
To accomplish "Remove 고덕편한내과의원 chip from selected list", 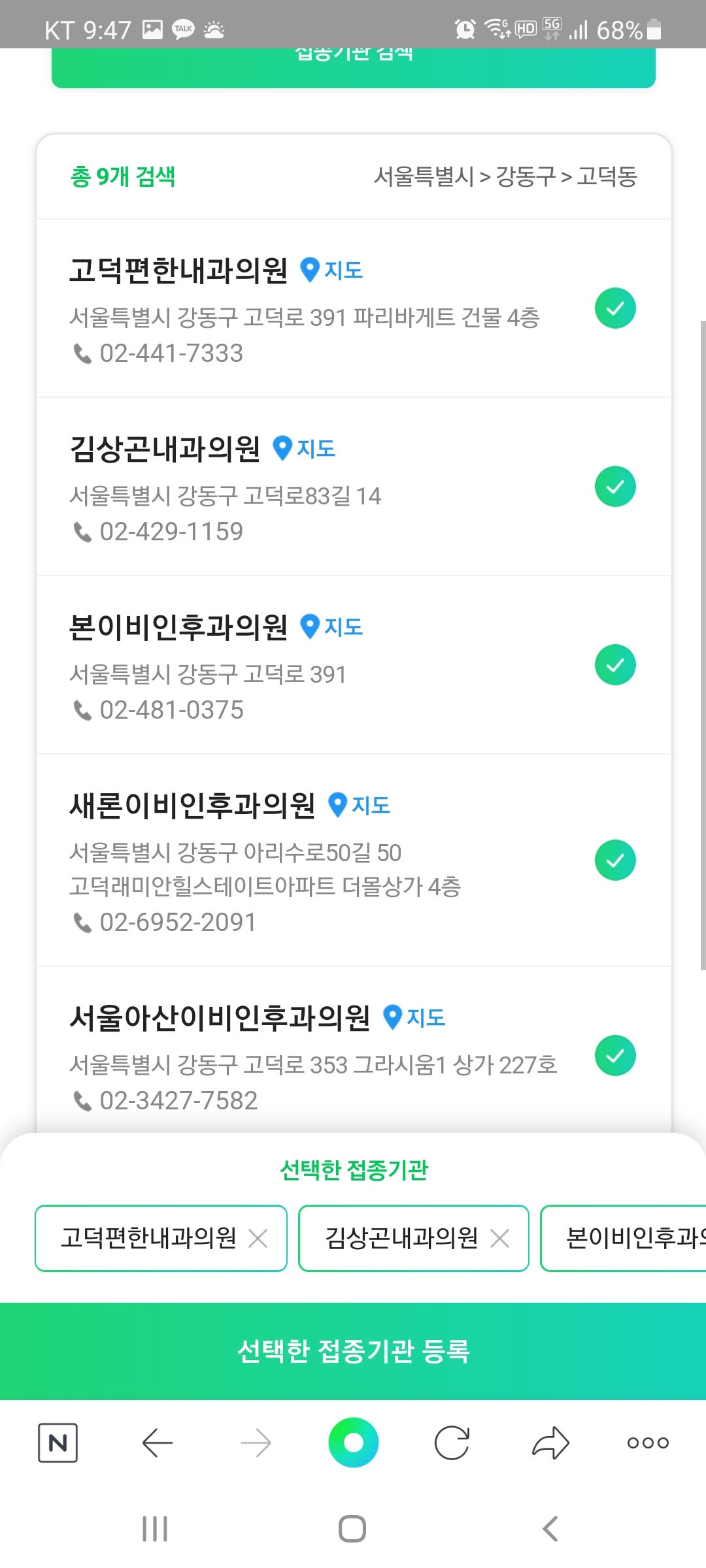I will coord(258,1238).
